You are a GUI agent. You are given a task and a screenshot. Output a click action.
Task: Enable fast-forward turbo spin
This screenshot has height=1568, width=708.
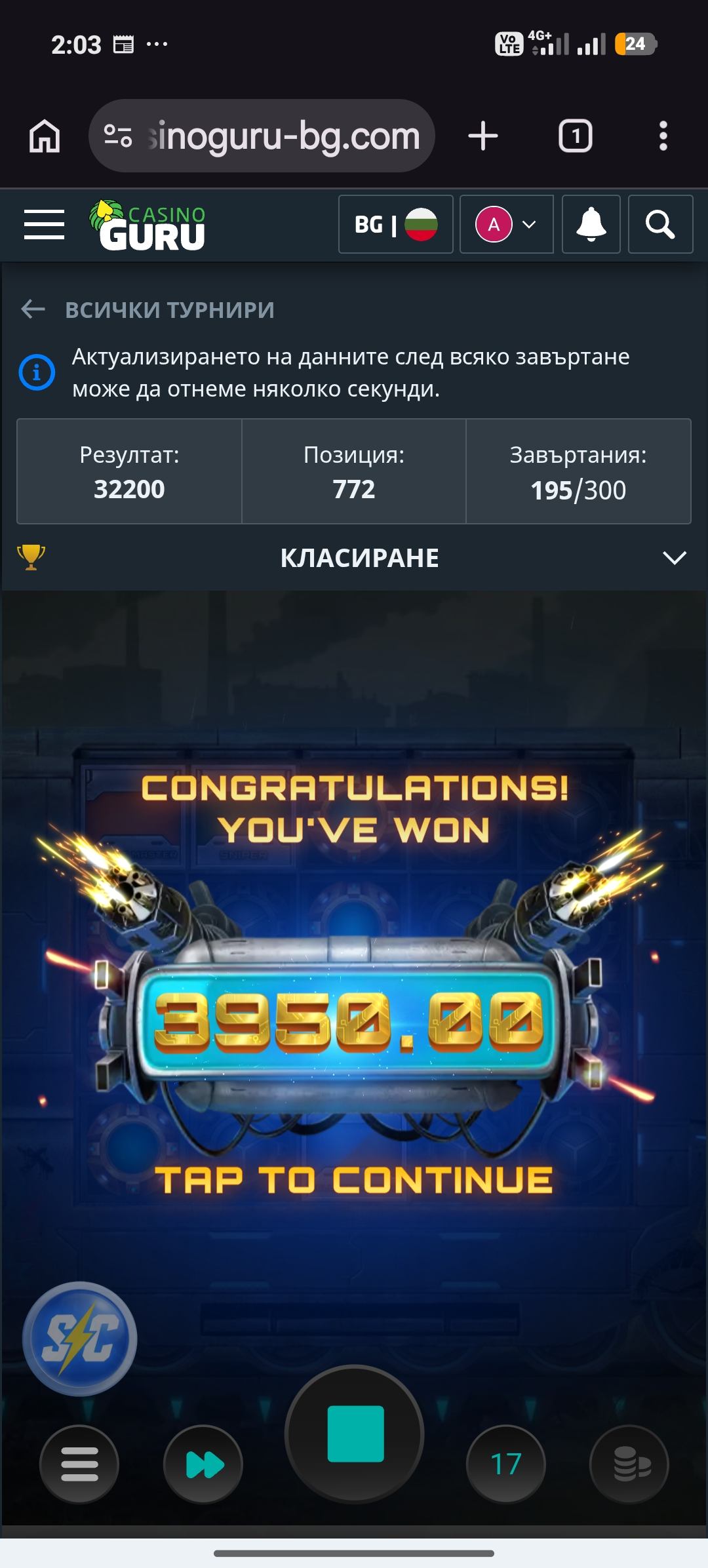point(203,1464)
